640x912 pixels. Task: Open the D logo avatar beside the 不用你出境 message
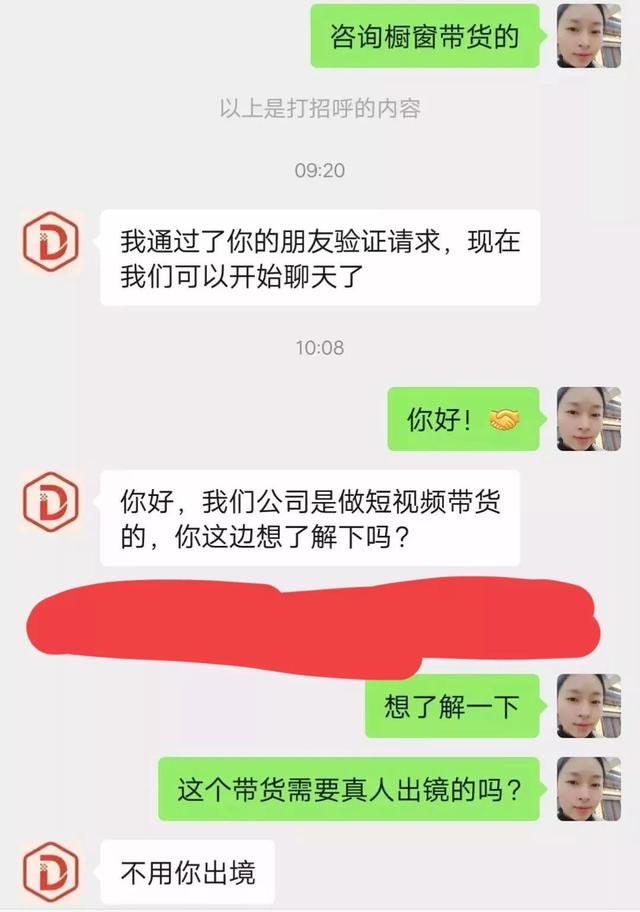[50, 874]
